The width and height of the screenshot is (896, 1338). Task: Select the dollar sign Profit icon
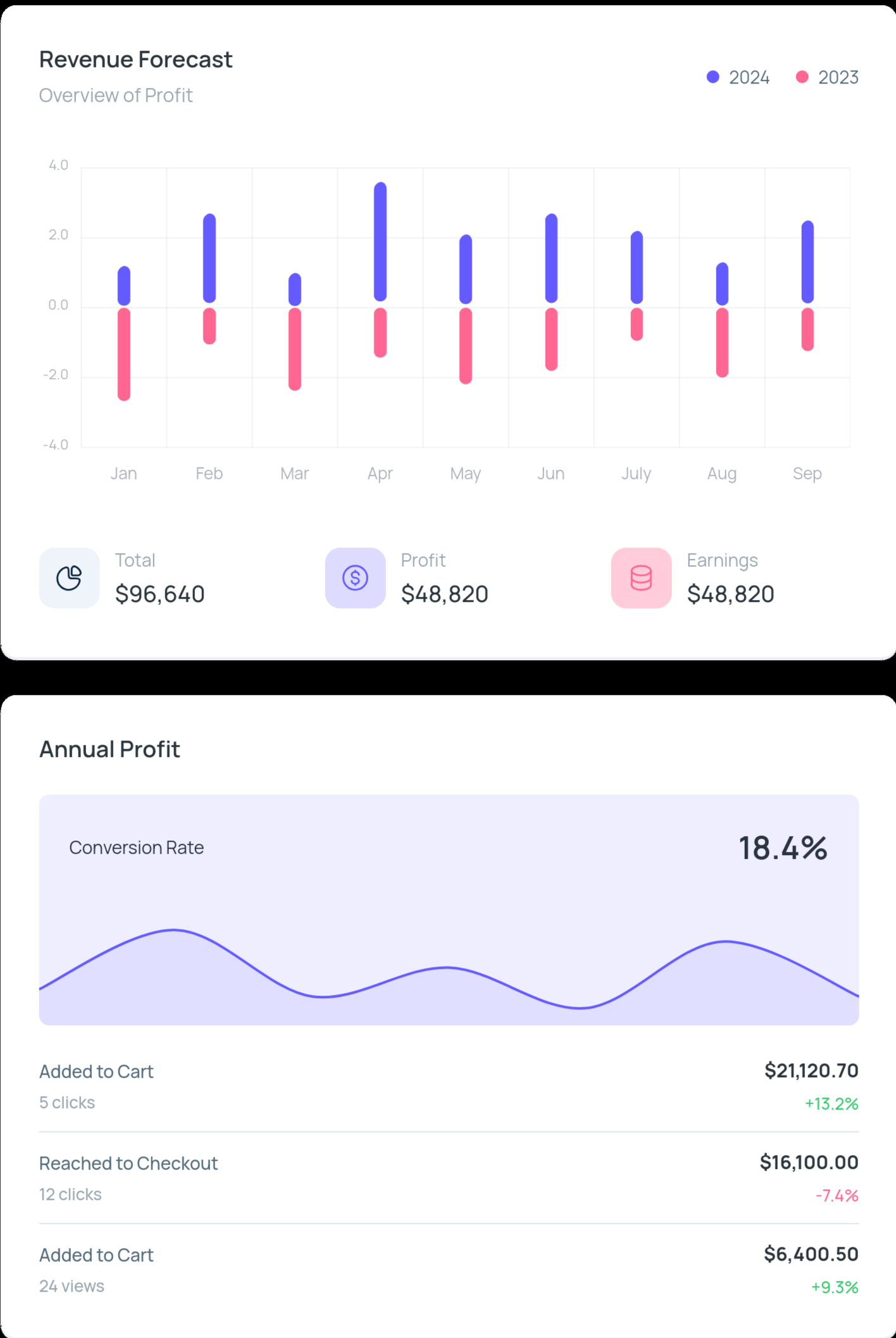point(355,577)
